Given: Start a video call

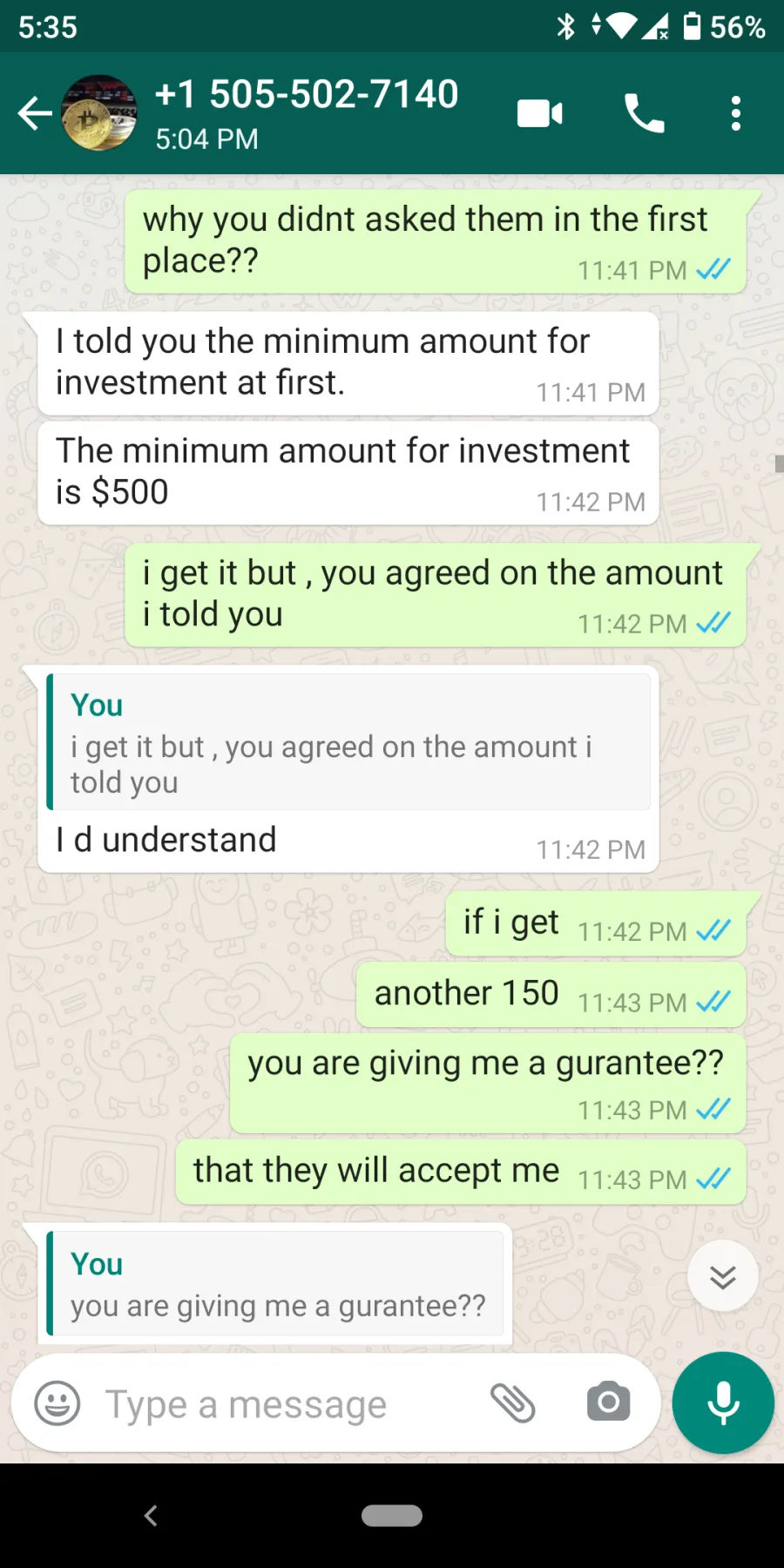Looking at the screenshot, I should (540, 113).
